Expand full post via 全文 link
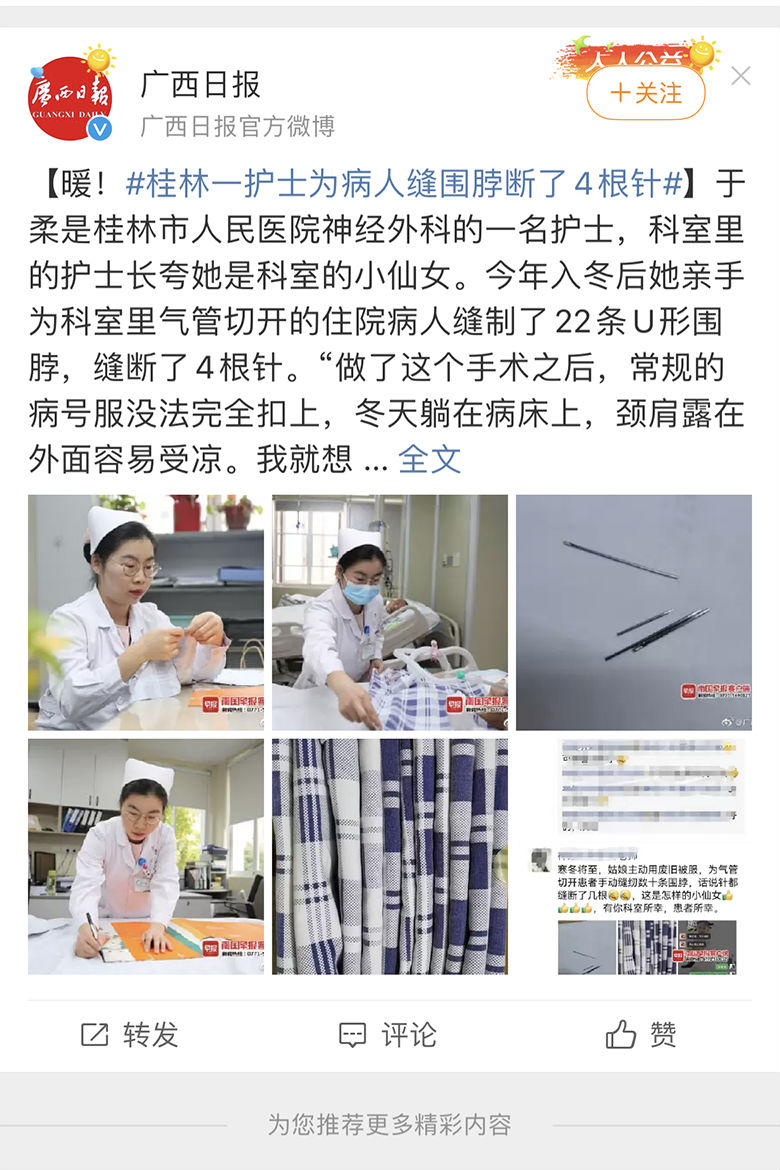 click(429, 459)
